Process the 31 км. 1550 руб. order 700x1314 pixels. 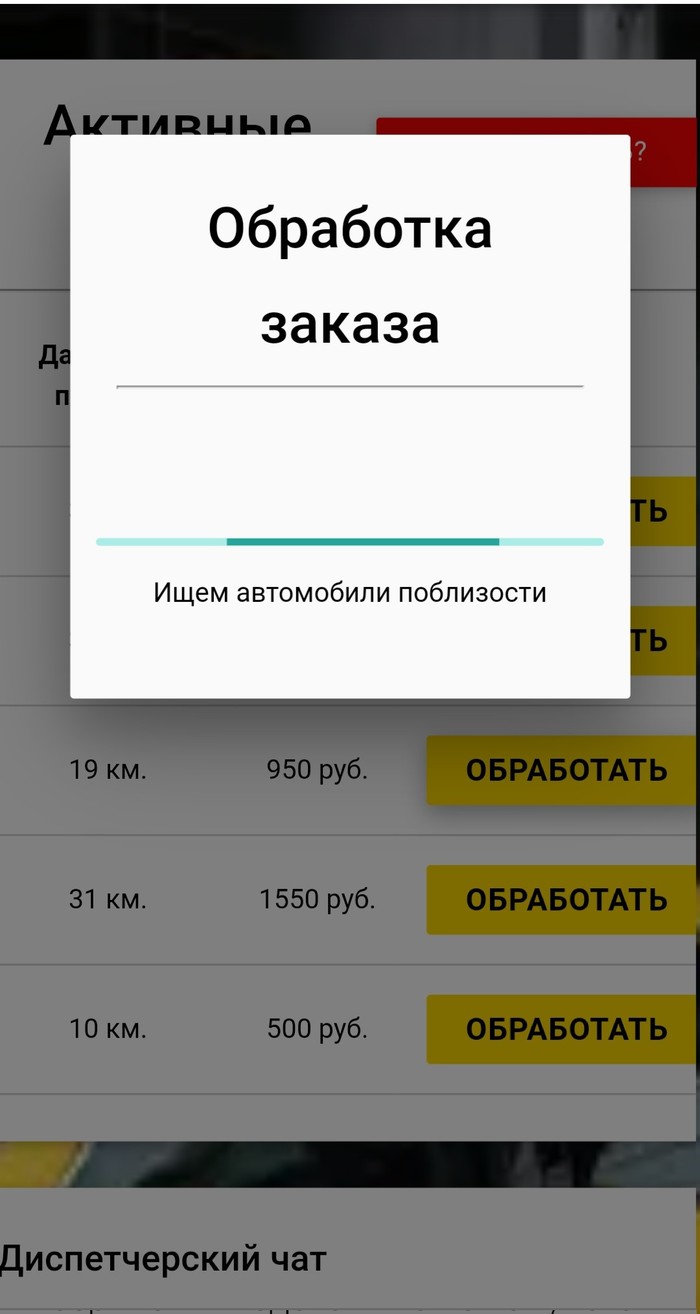tap(565, 900)
